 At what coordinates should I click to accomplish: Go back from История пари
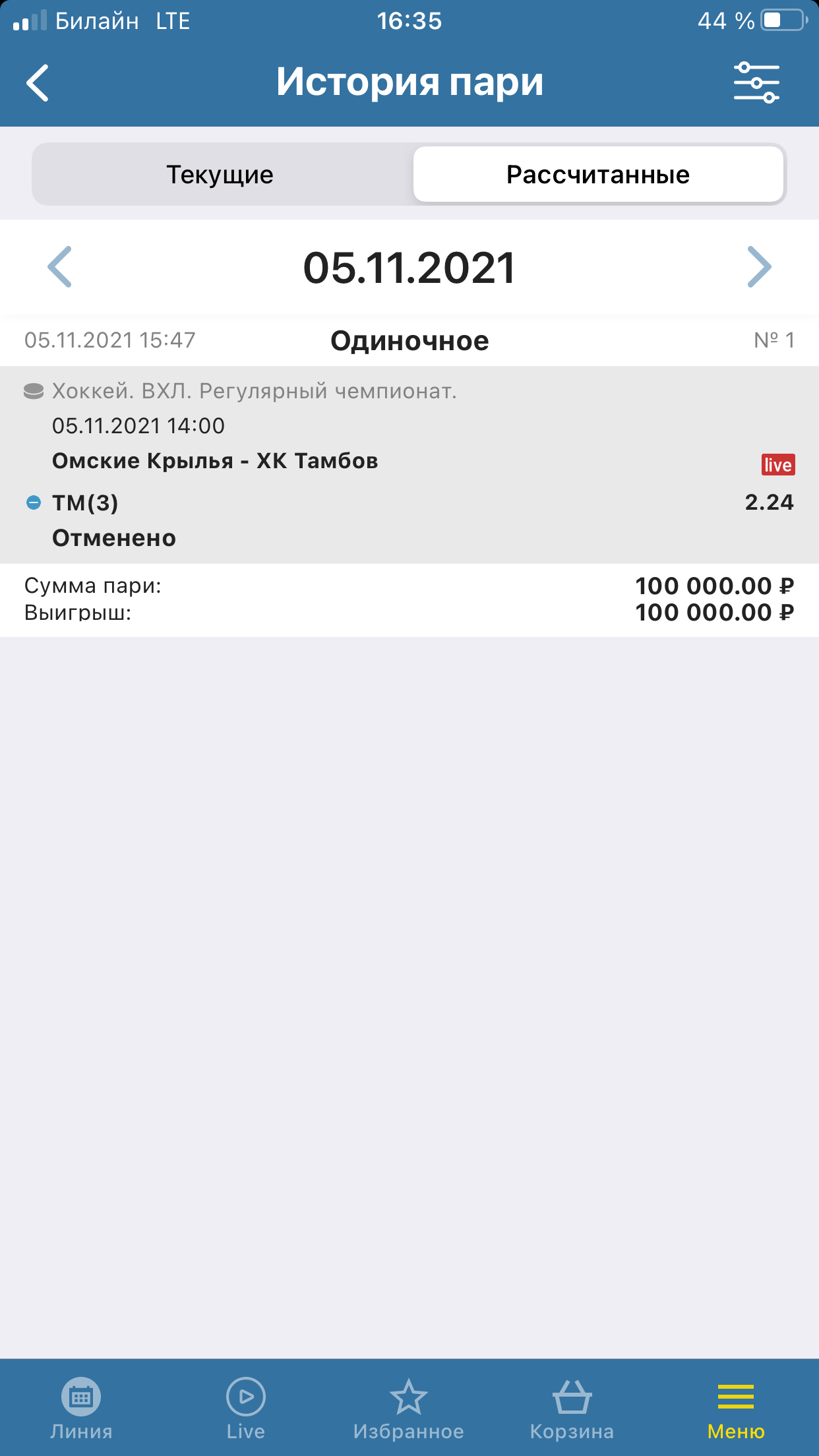pyautogui.click(x=38, y=82)
